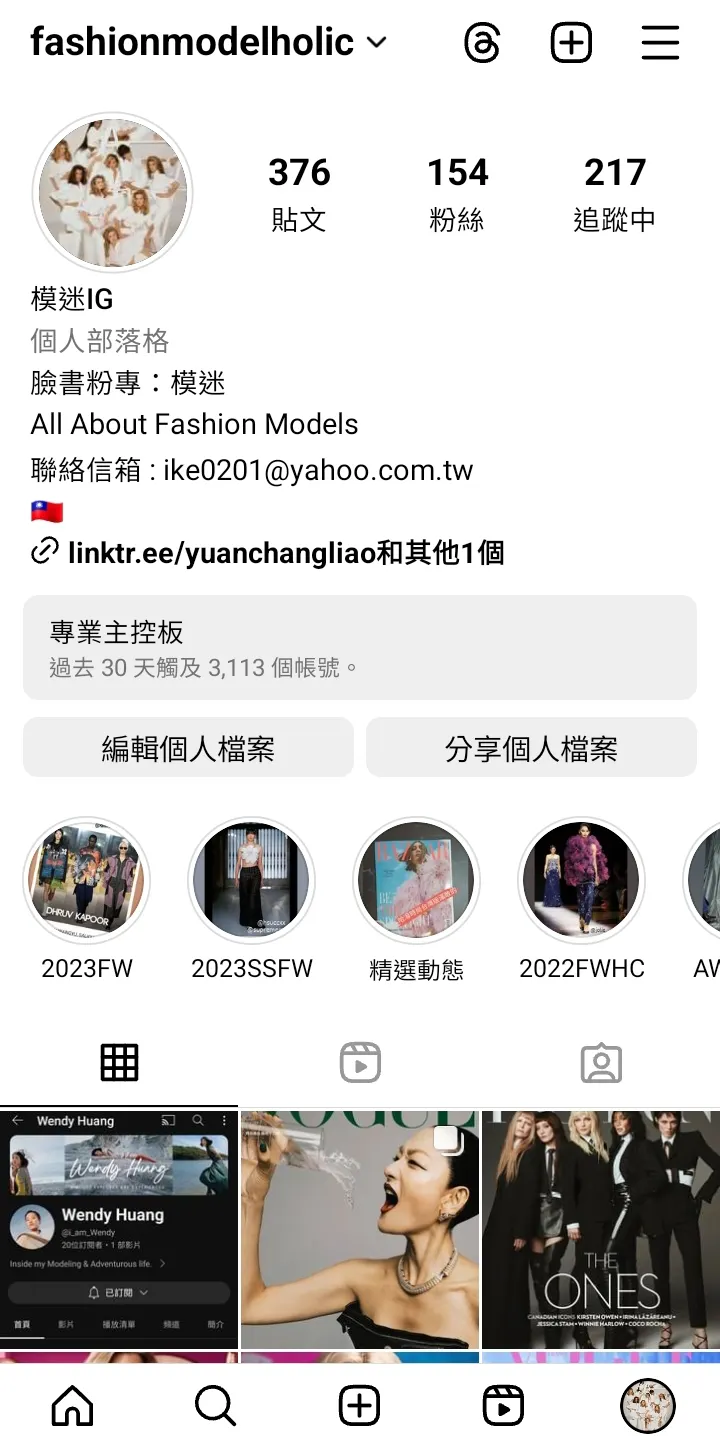720x1445 pixels.
Task: Open the 精選動態 story highlight
Action: click(416, 880)
